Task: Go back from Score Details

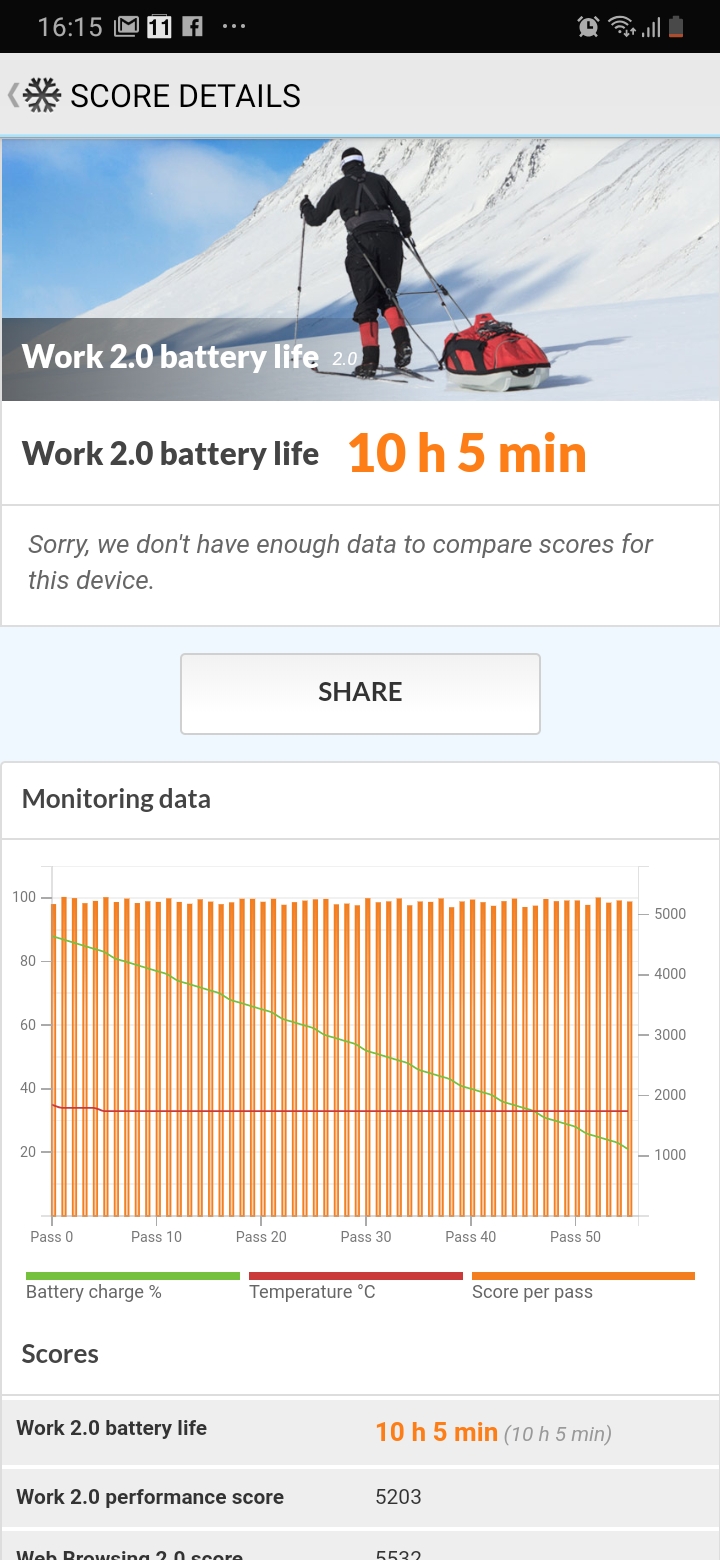Action: point(30,96)
